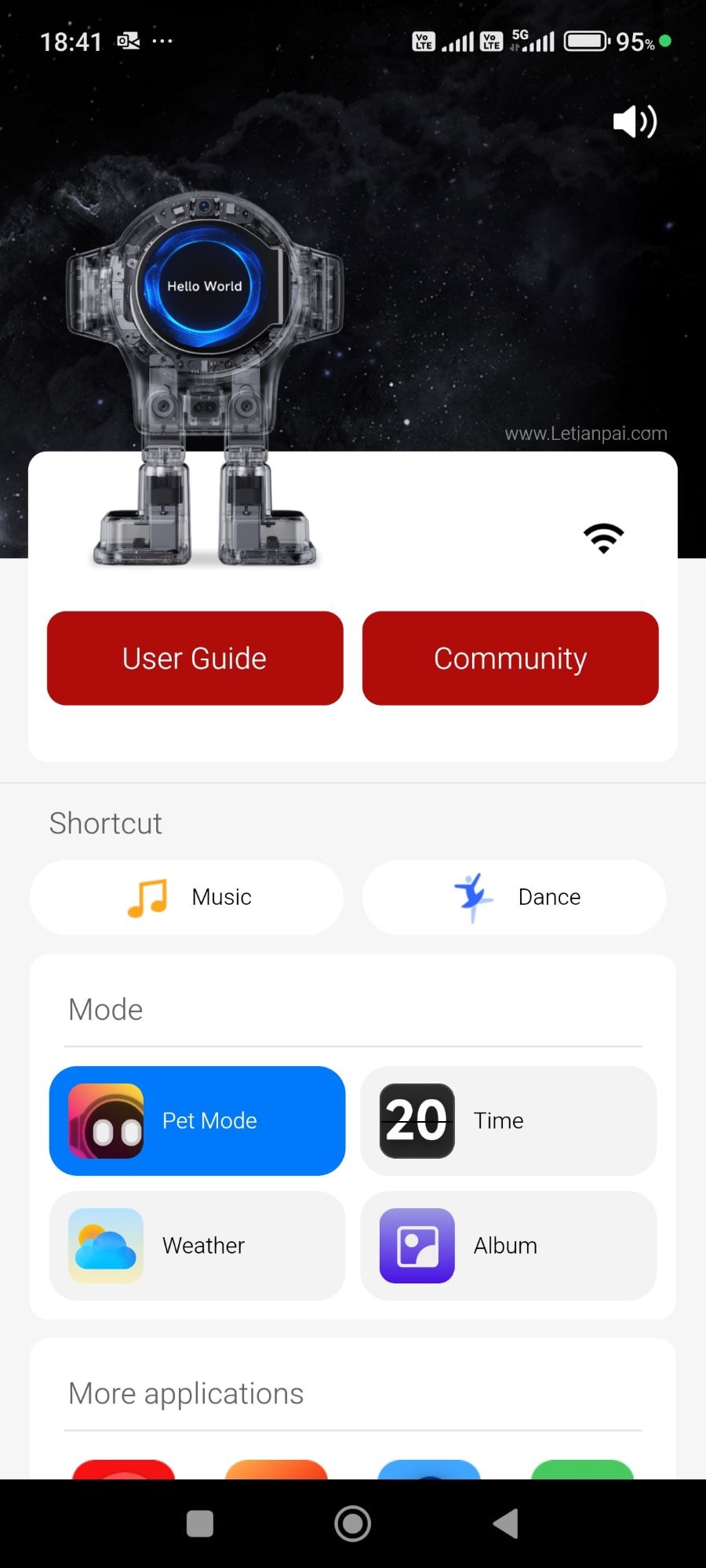Tap the speaker volume icon
The width and height of the screenshot is (706, 1568).
pos(635,122)
